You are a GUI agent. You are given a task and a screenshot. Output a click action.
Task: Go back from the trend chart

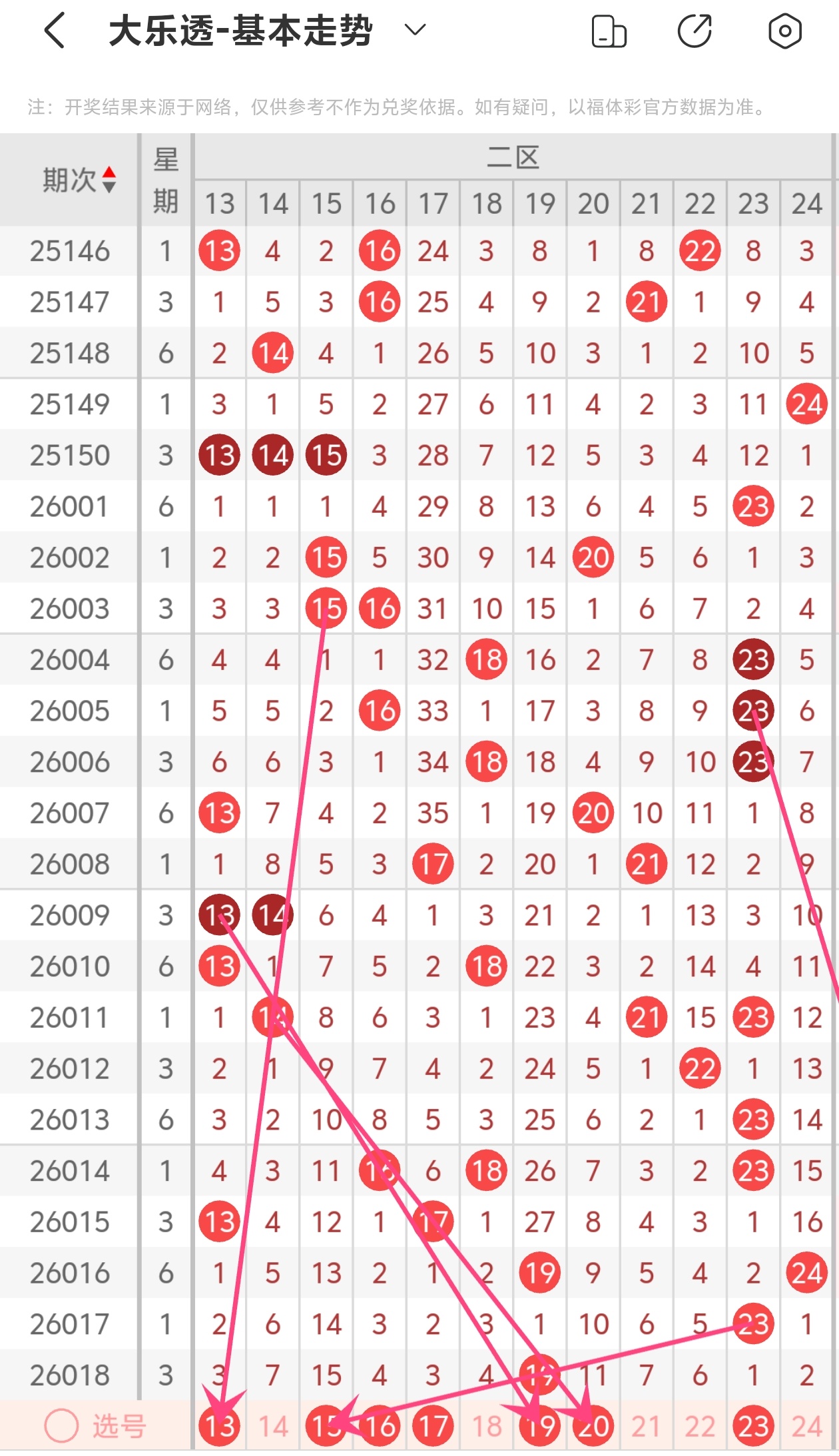[x=55, y=31]
